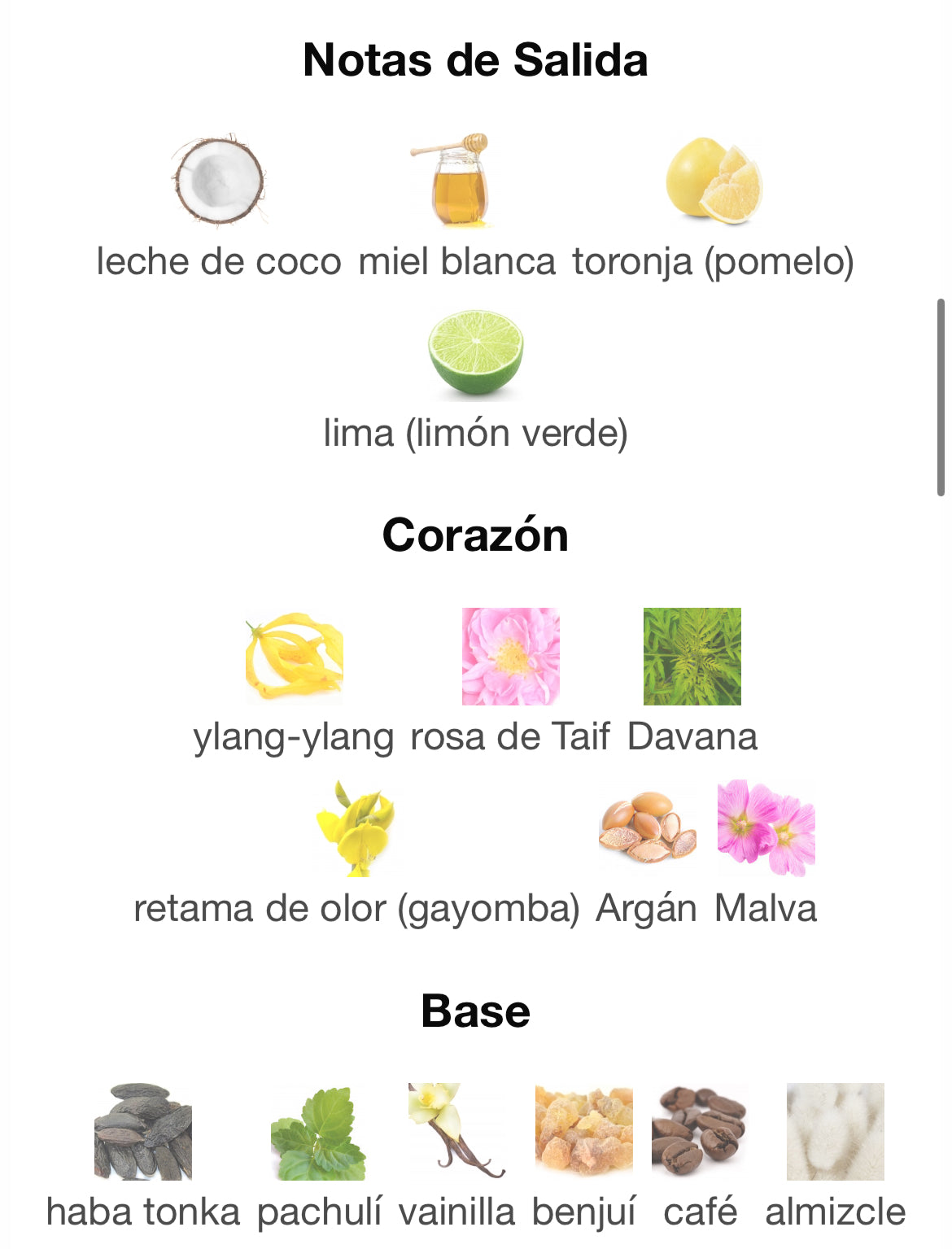This screenshot has width=952, height=1249.
Task: Open the lima (limón verde) note
Action: tap(475, 354)
